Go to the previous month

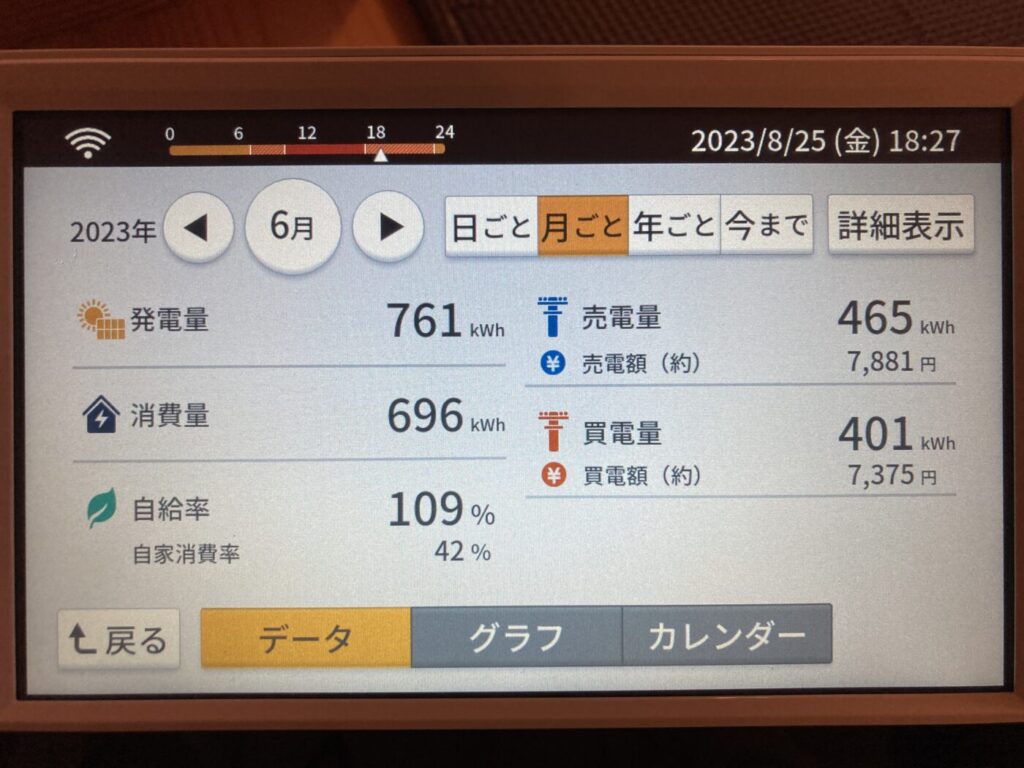pyautogui.click(x=198, y=228)
